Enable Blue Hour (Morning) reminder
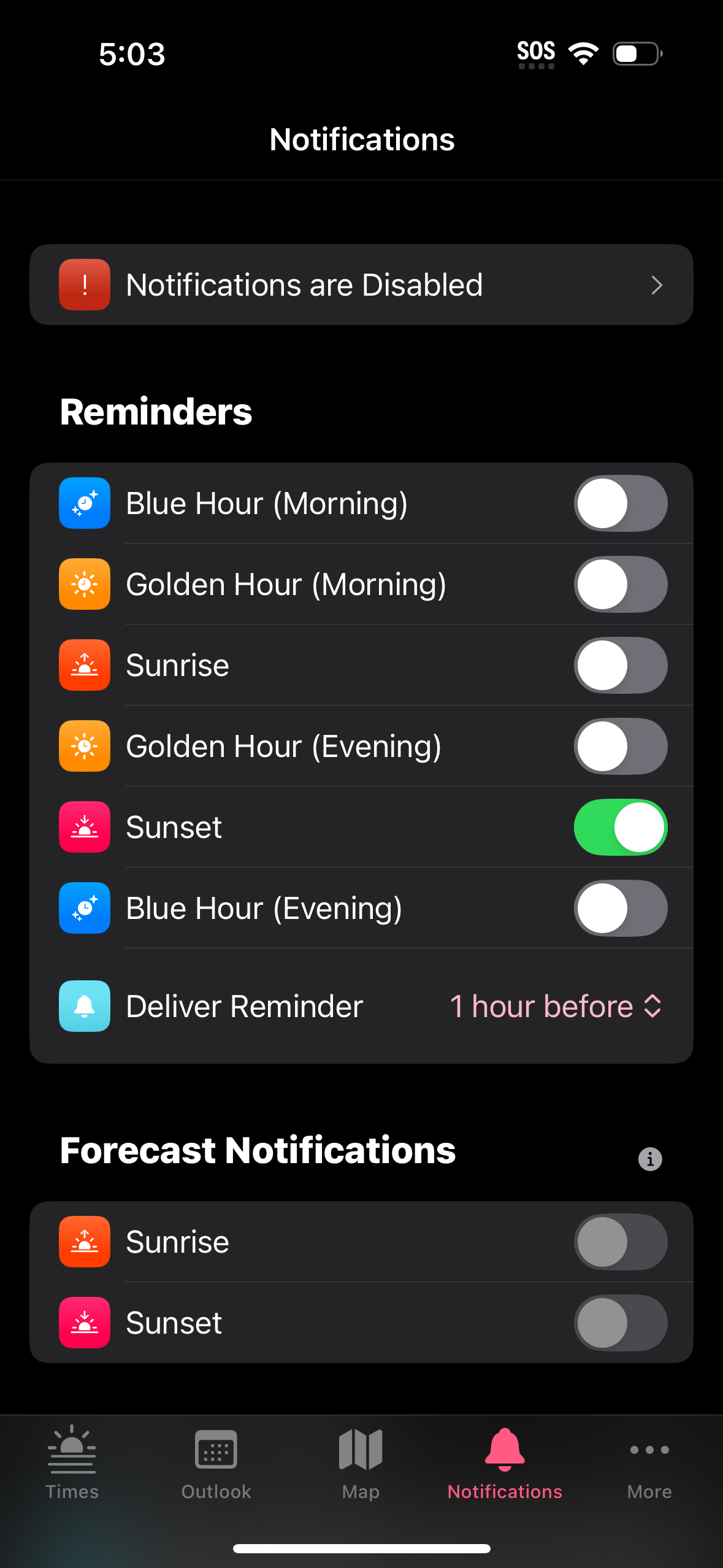Viewport: 723px width, 1568px height. click(x=620, y=503)
